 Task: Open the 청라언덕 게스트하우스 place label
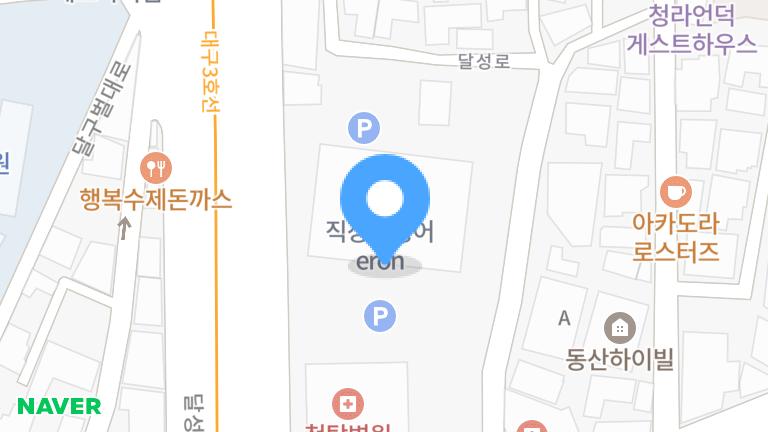(691, 30)
